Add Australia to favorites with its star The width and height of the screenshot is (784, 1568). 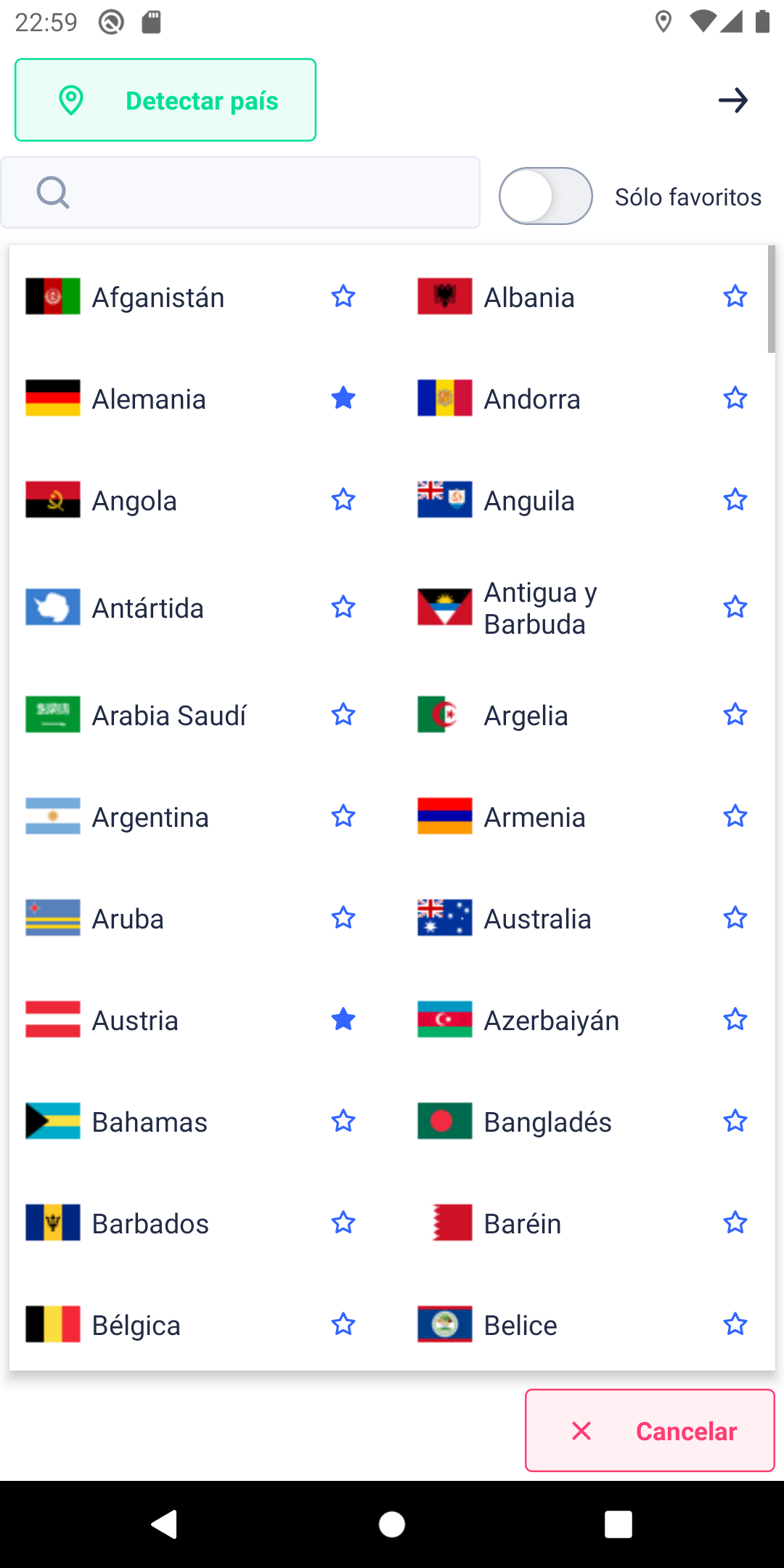pyautogui.click(x=735, y=918)
